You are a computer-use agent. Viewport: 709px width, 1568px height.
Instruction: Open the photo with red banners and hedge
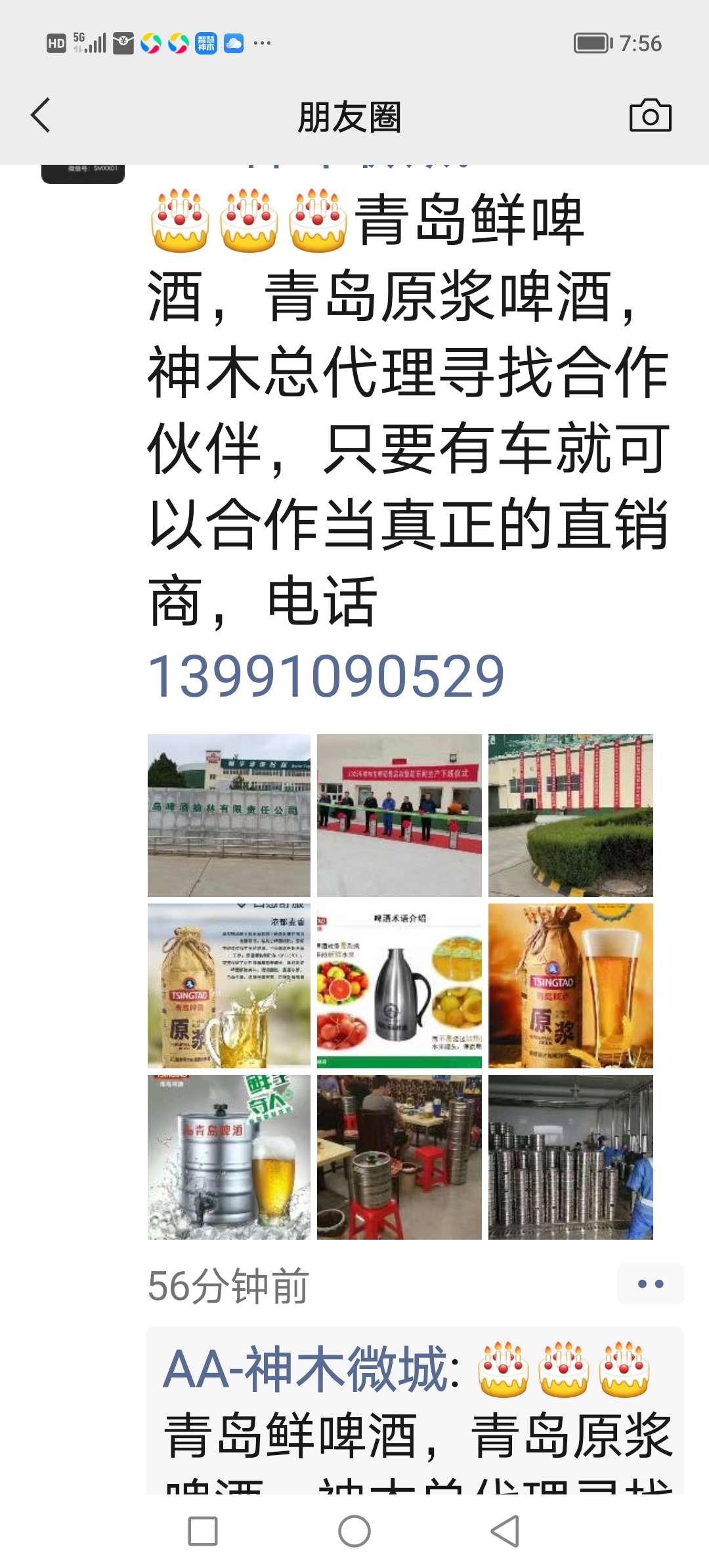pyautogui.click(x=570, y=815)
